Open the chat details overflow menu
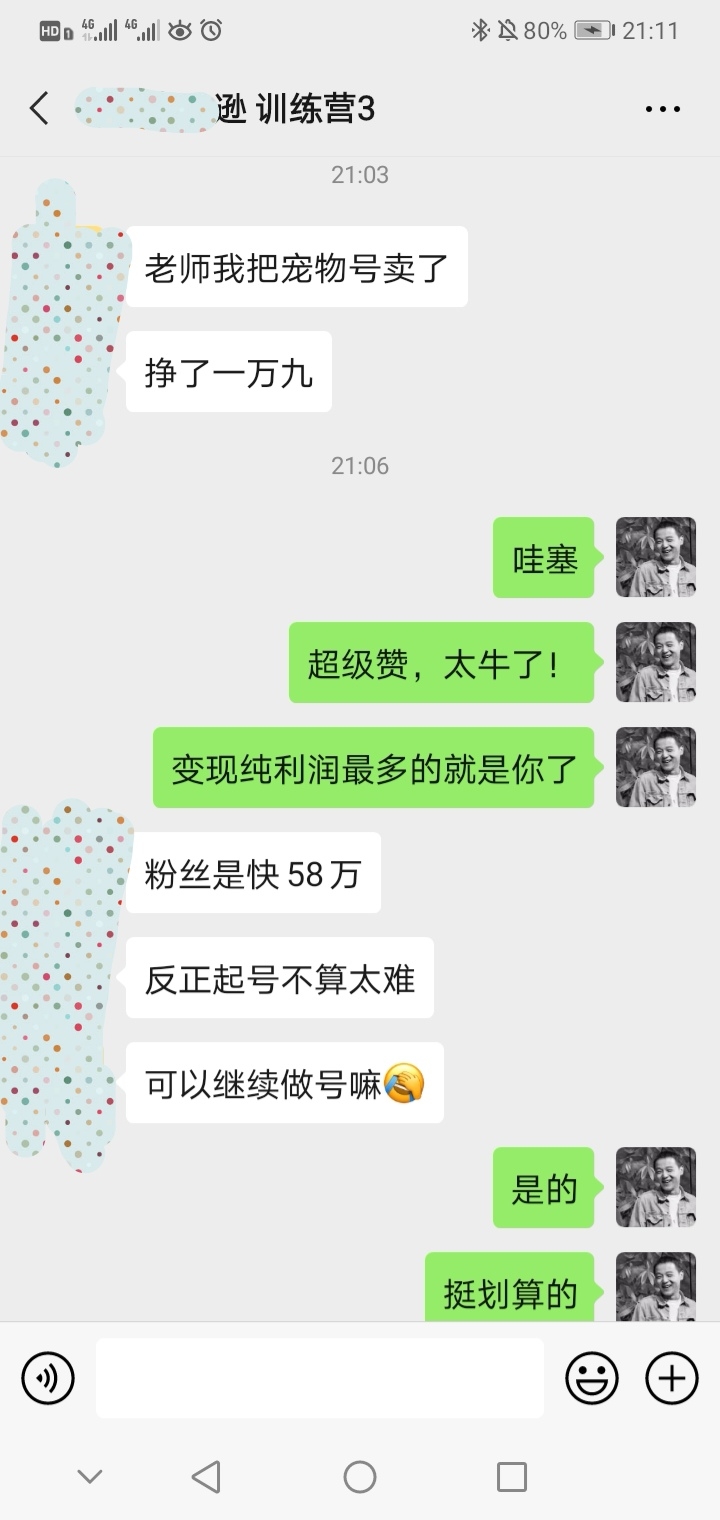720x1520 pixels. point(662,108)
